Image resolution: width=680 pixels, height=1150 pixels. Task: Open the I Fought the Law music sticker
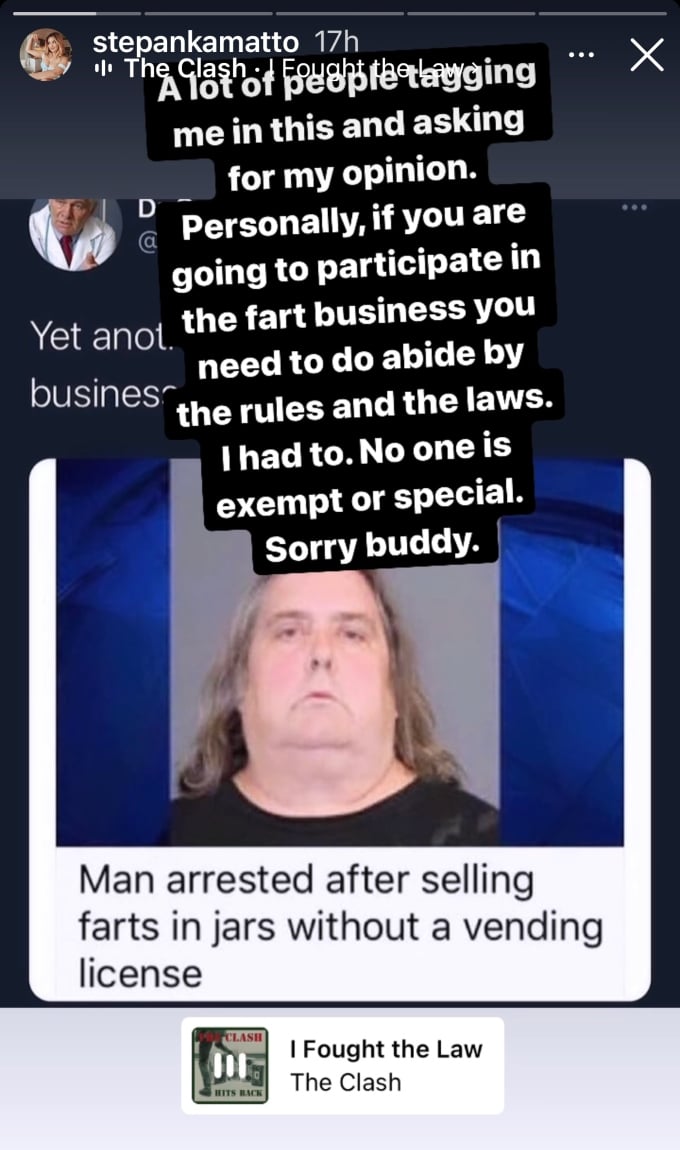342,1065
